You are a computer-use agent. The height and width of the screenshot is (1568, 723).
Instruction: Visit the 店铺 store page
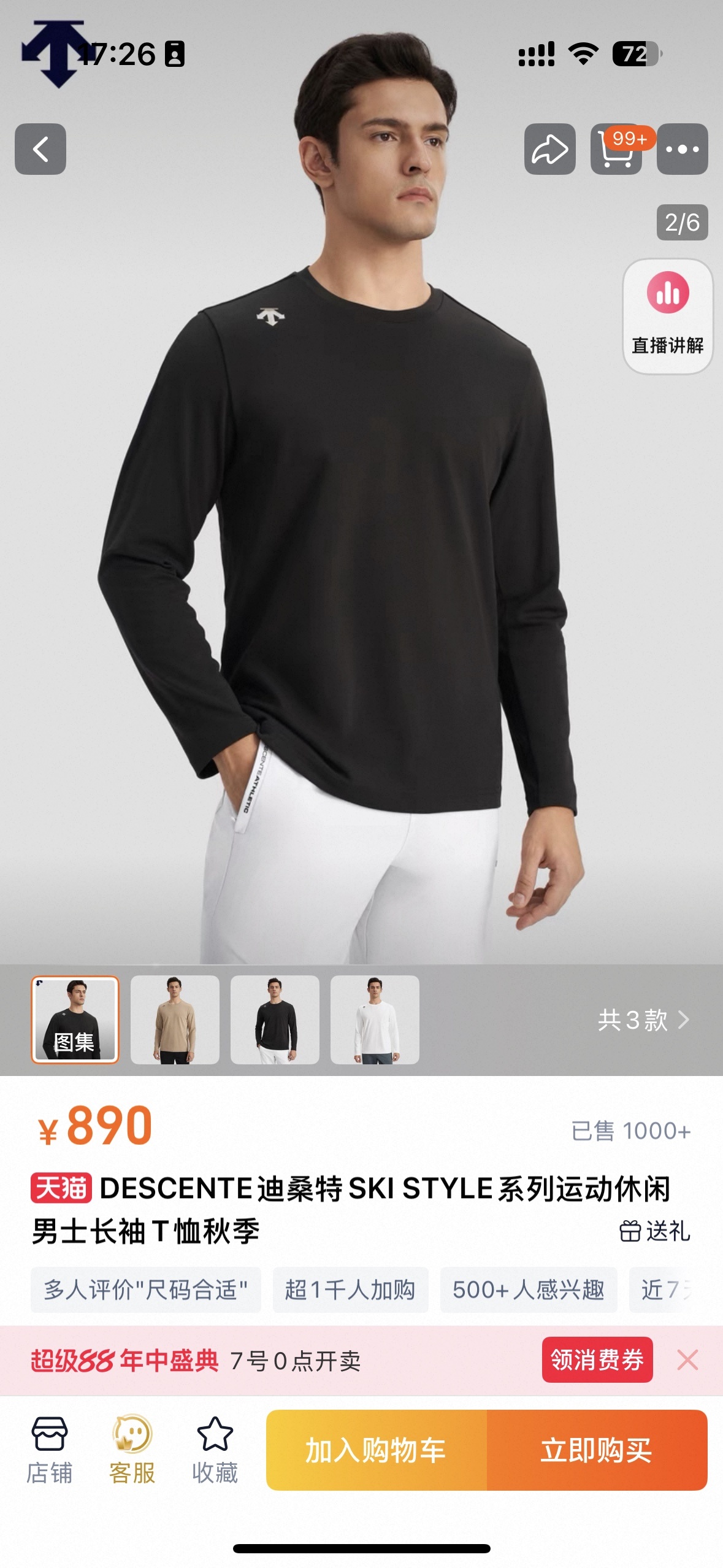click(49, 1449)
